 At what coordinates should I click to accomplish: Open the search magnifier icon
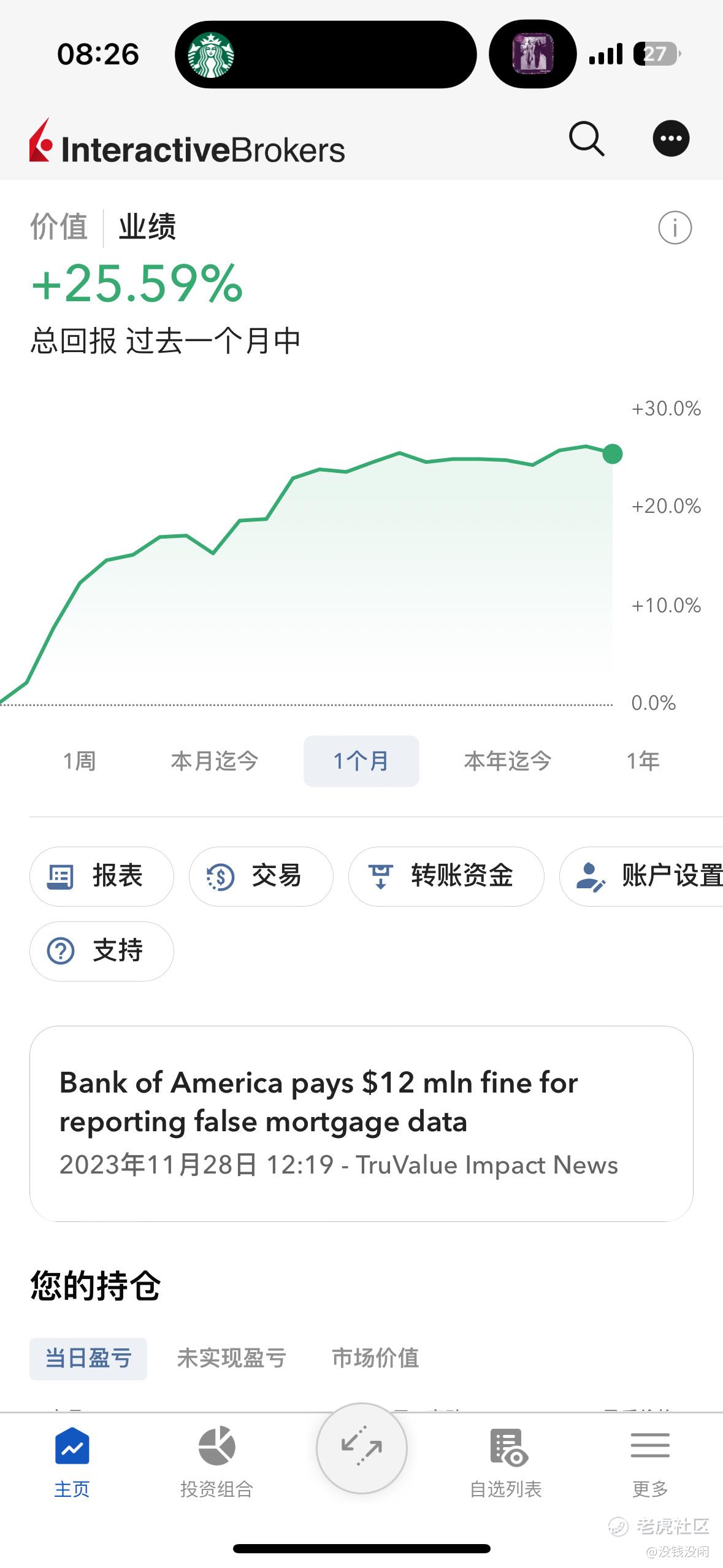click(587, 139)
